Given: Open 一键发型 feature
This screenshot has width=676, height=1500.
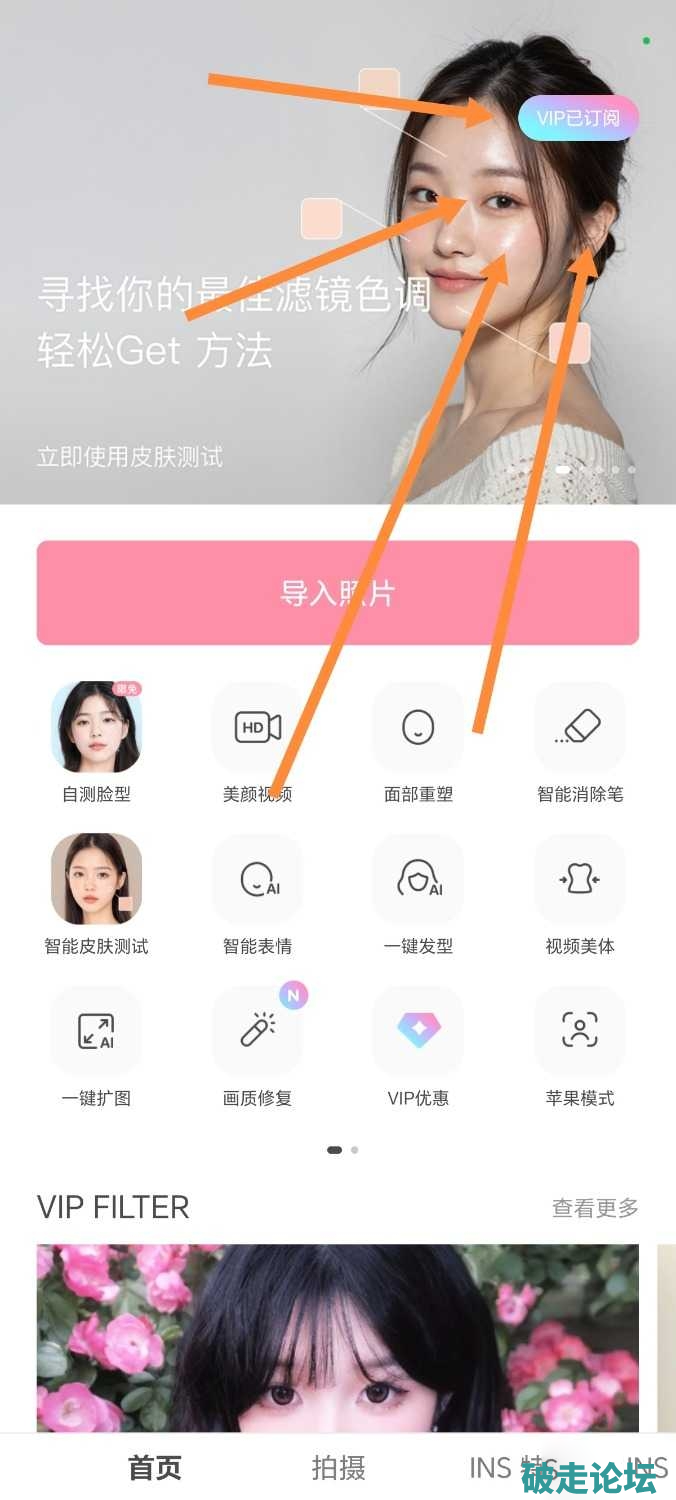Looking at the screenshot, I should [x=418, y=880].
